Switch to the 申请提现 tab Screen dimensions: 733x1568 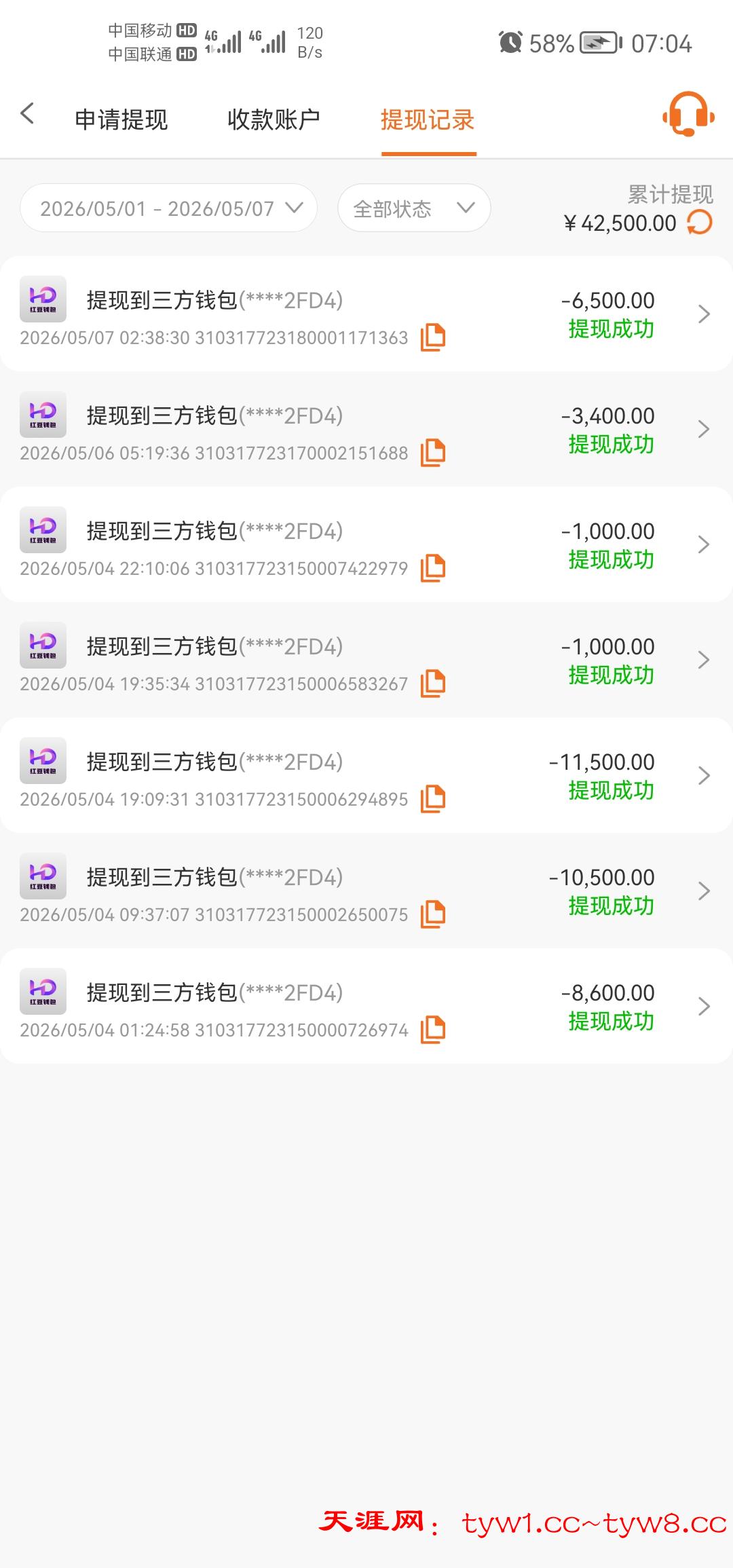tap(121, 119)
